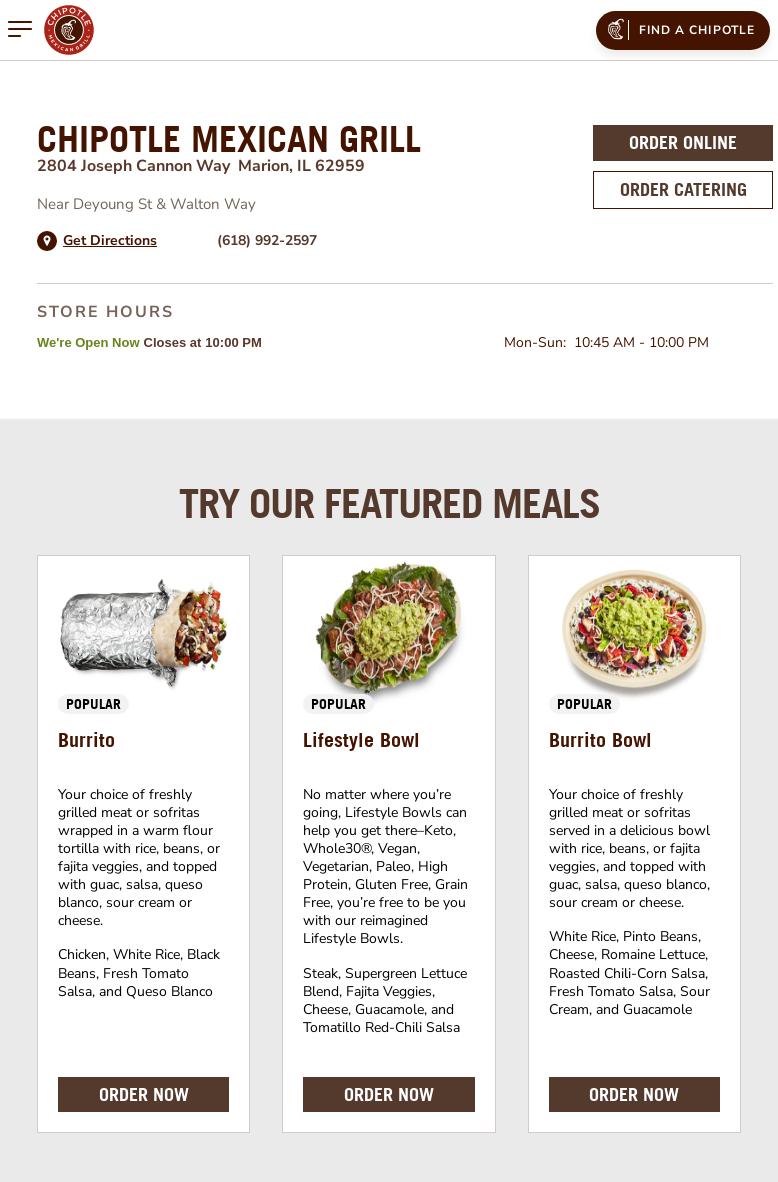
Task: Open the Order Catering page
Action: click(683, 189)
